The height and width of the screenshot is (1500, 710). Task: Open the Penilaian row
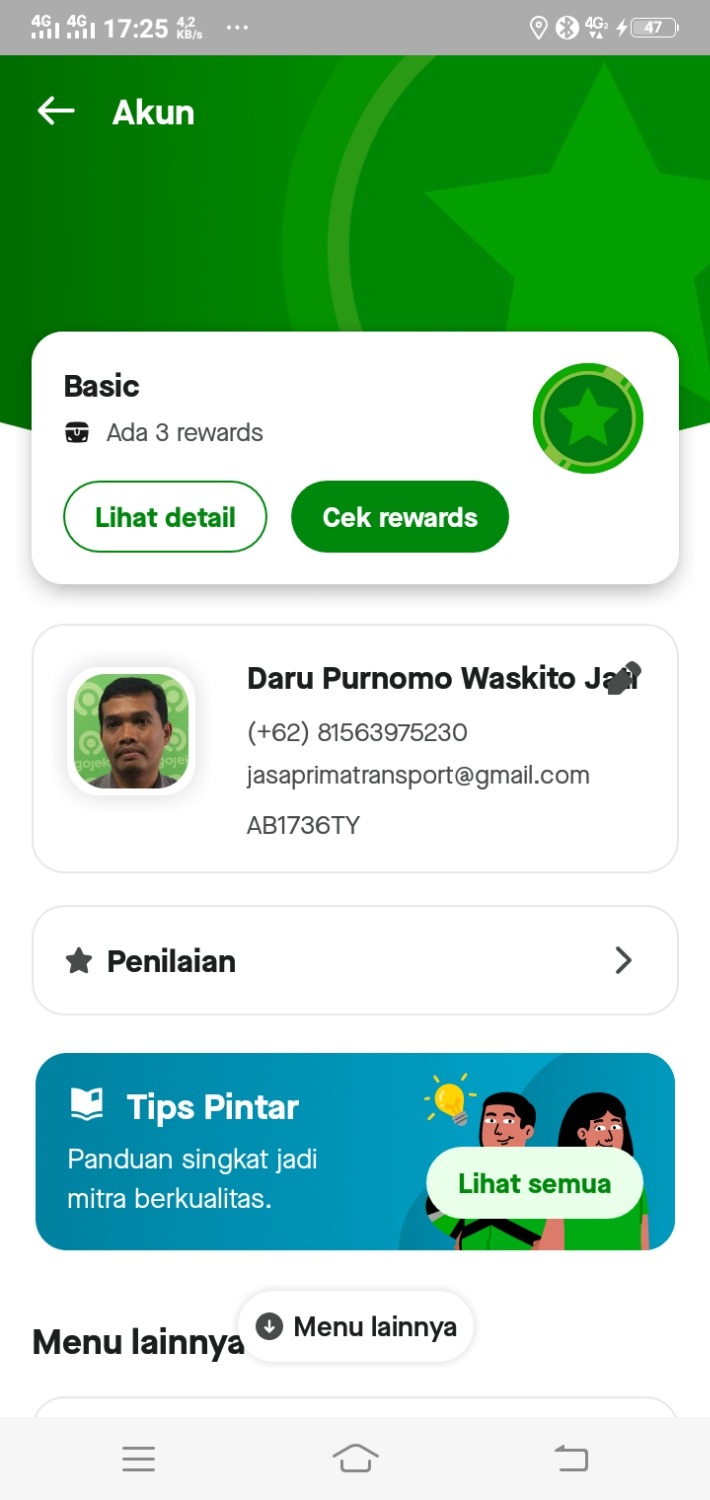(x=355, y=961)
